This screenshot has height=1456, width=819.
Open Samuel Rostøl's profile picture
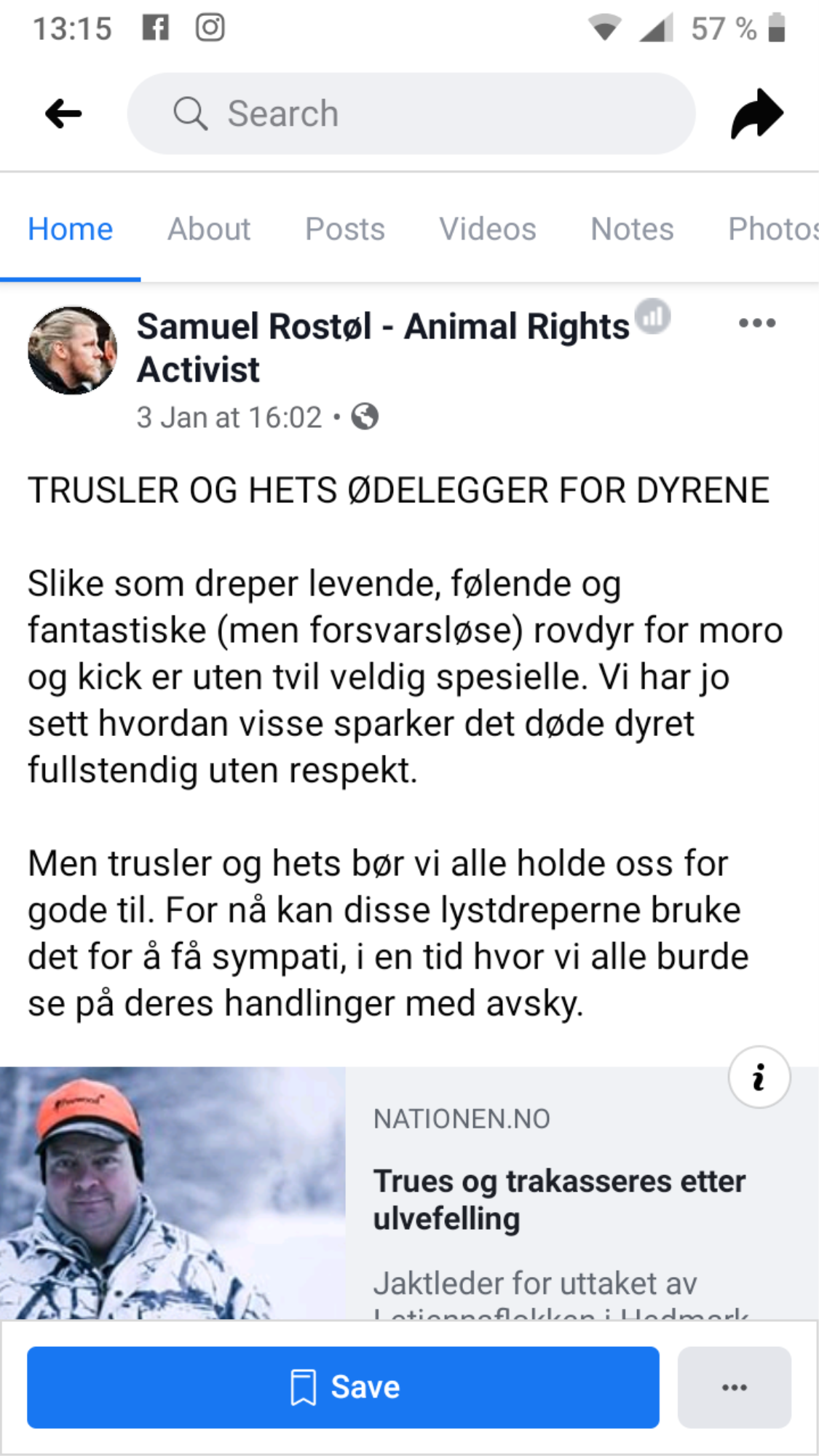click(73, 350)
